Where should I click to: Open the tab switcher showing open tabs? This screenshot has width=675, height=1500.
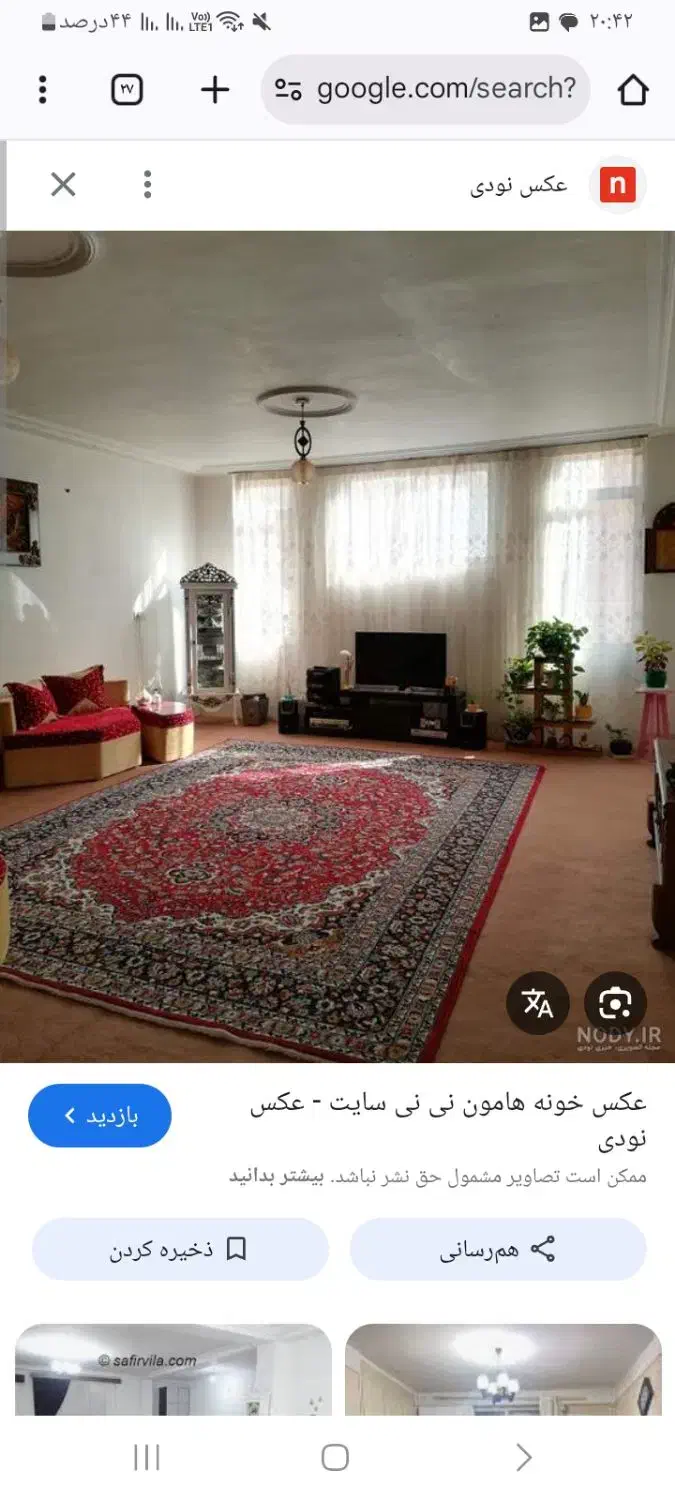coord(127,90)
